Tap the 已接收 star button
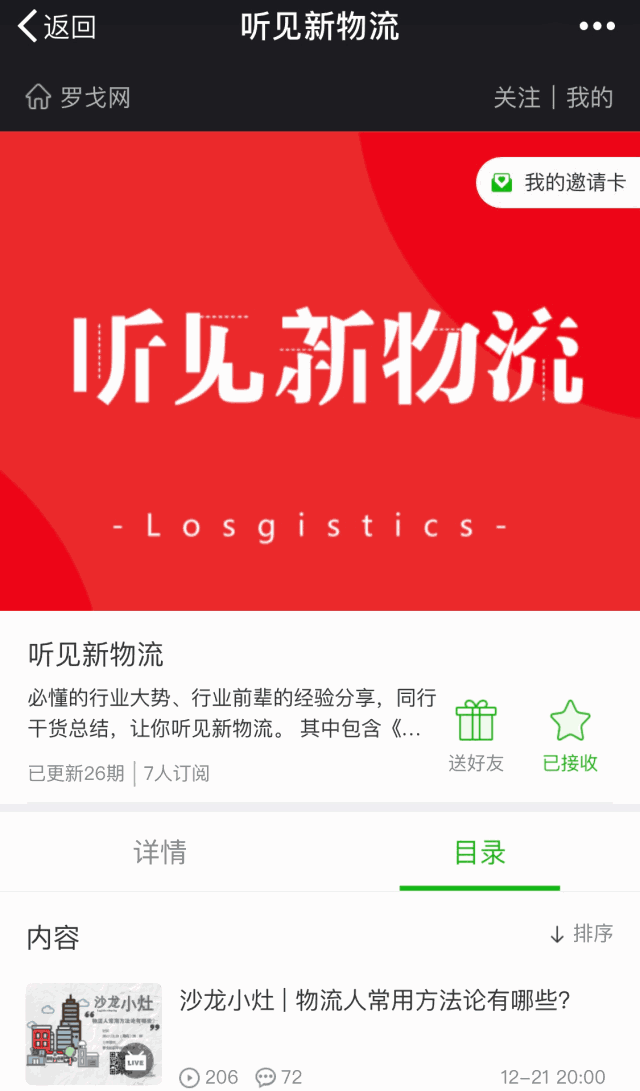The image size is (640, 1091). click(x=570, y=734)
